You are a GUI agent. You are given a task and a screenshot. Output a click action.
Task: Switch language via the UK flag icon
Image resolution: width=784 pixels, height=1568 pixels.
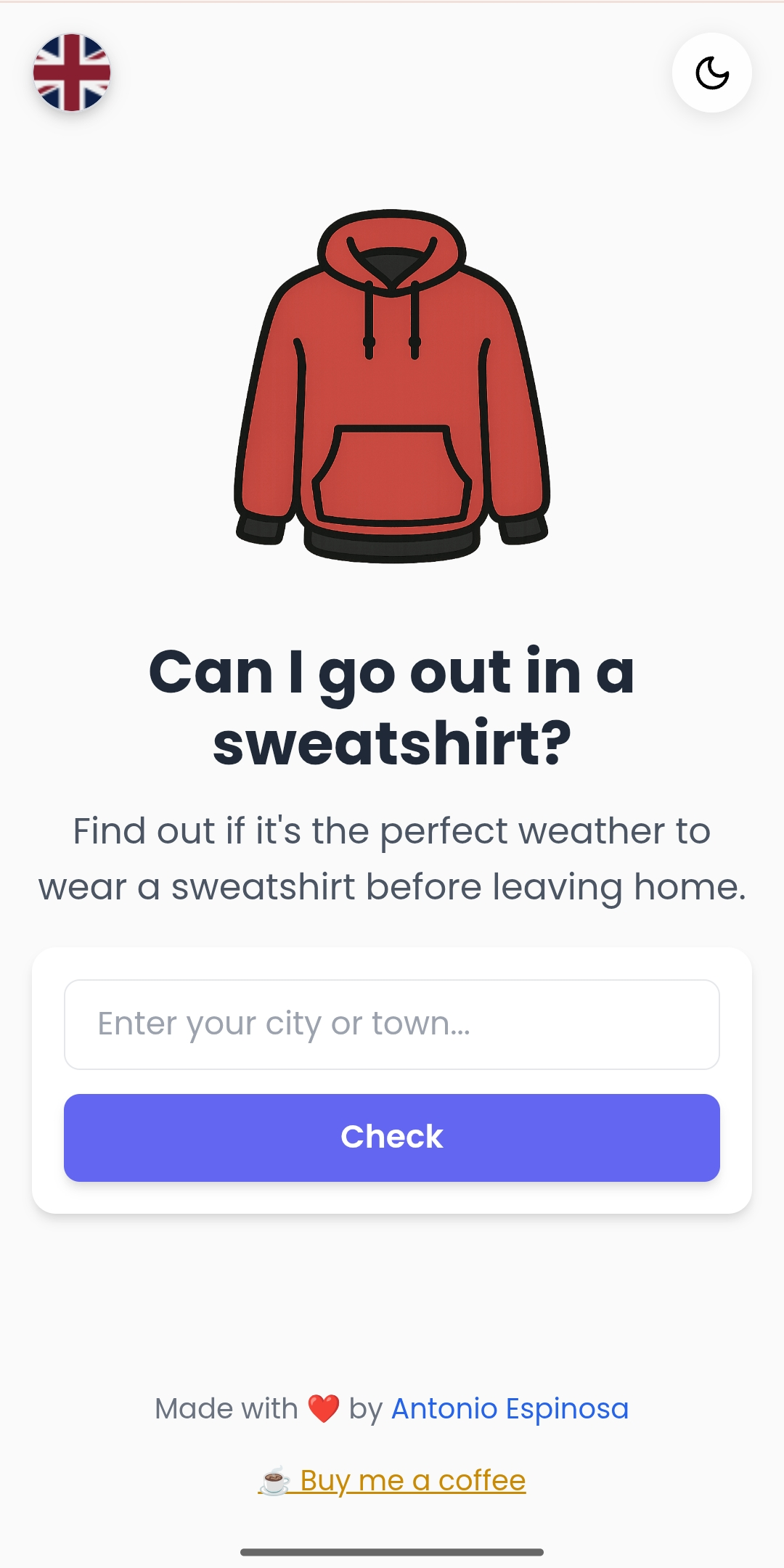pyautogui.click(x=72, y=73)
